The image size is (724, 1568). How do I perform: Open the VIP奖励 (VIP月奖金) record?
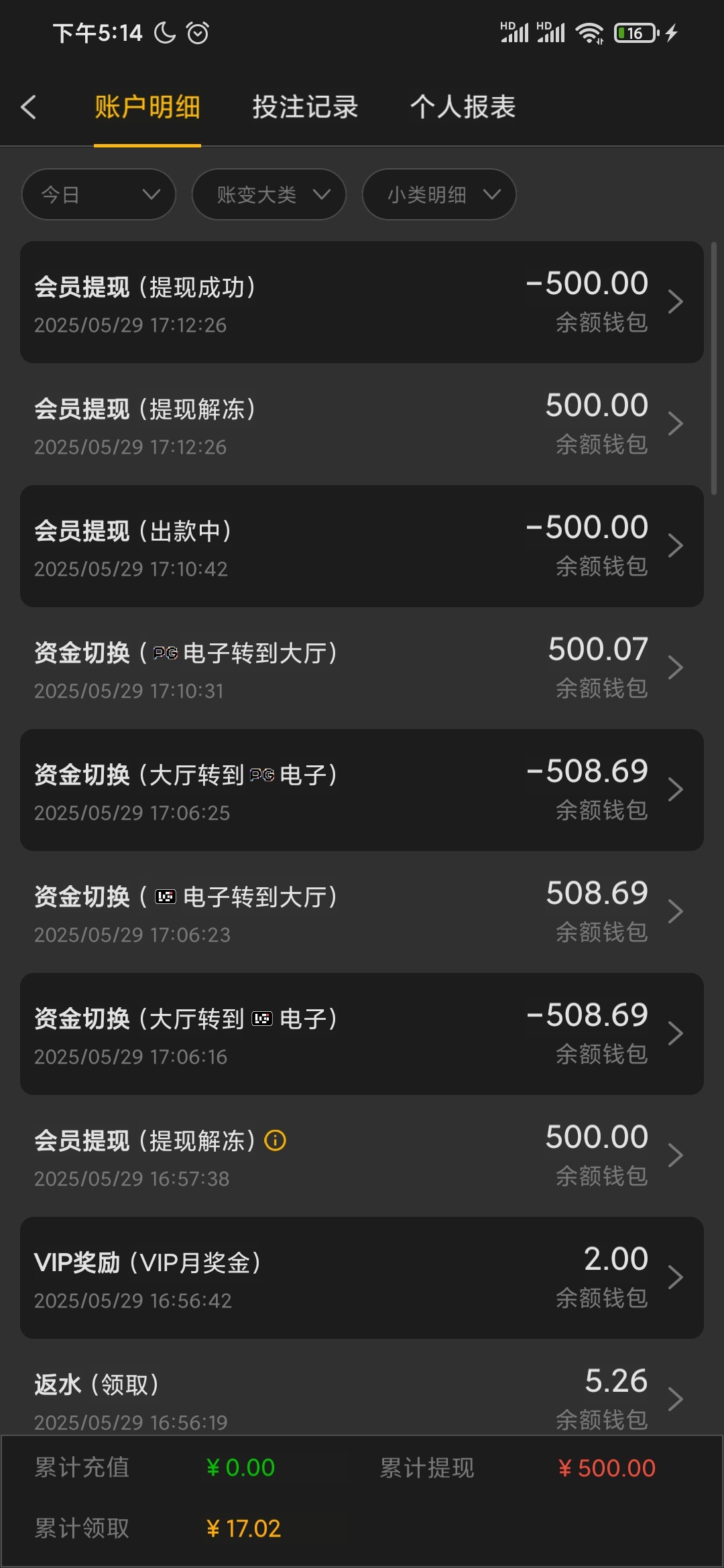pos(362,1278)
